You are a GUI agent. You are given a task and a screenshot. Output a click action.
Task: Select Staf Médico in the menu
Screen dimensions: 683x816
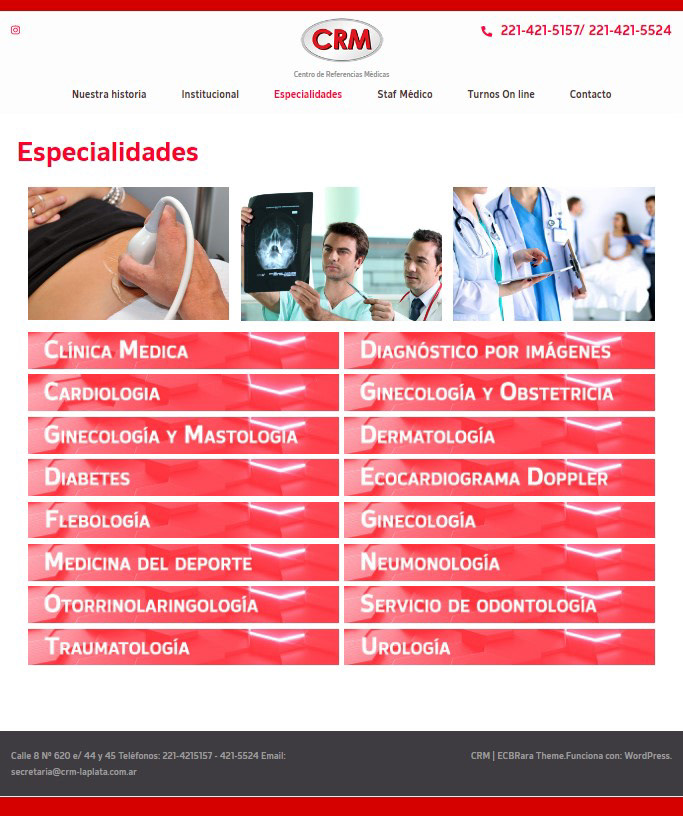pyautogui.click(x=404, y=94)
